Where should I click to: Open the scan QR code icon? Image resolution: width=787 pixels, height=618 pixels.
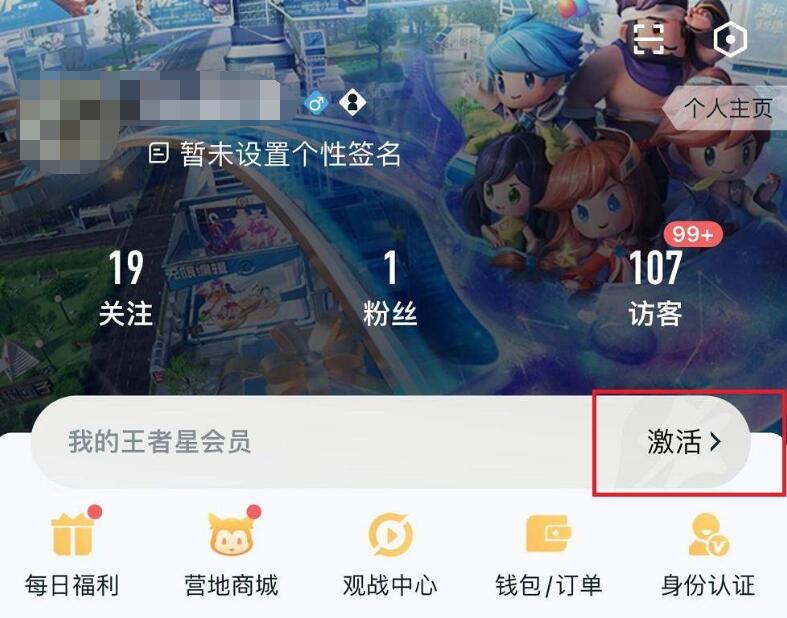[x=648, y=38]
